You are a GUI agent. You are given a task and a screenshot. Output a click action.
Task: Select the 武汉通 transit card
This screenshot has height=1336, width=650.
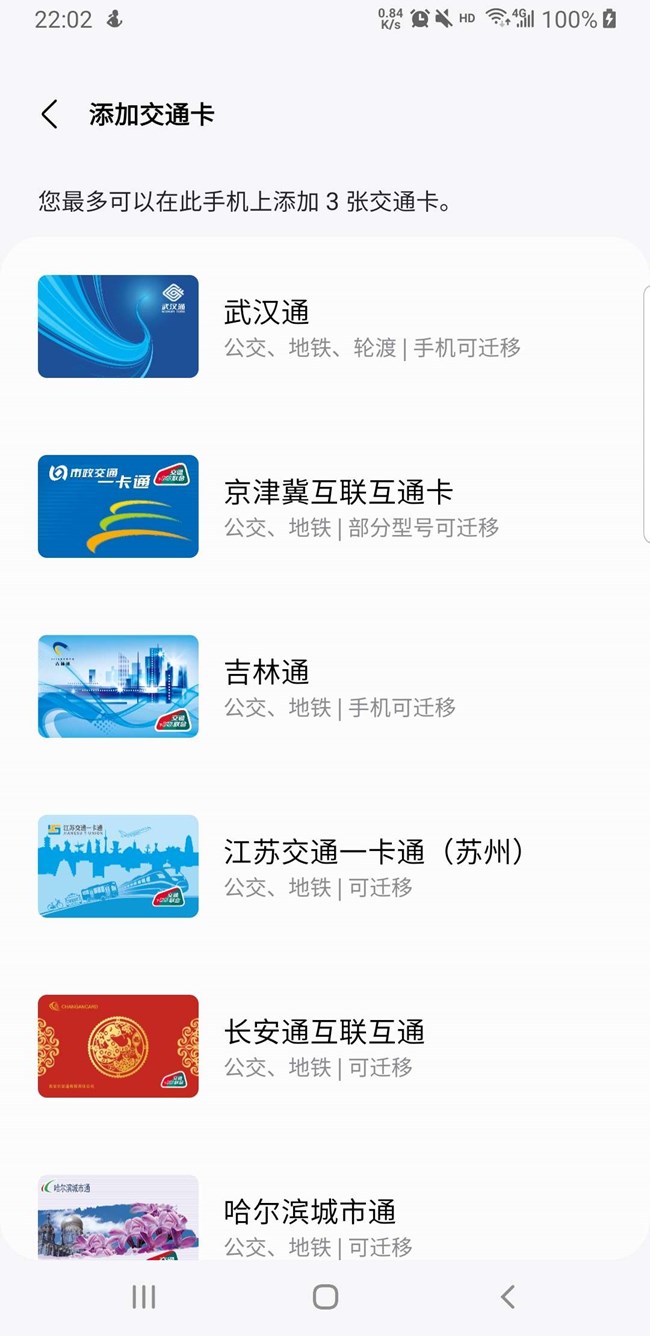[266, 313]
